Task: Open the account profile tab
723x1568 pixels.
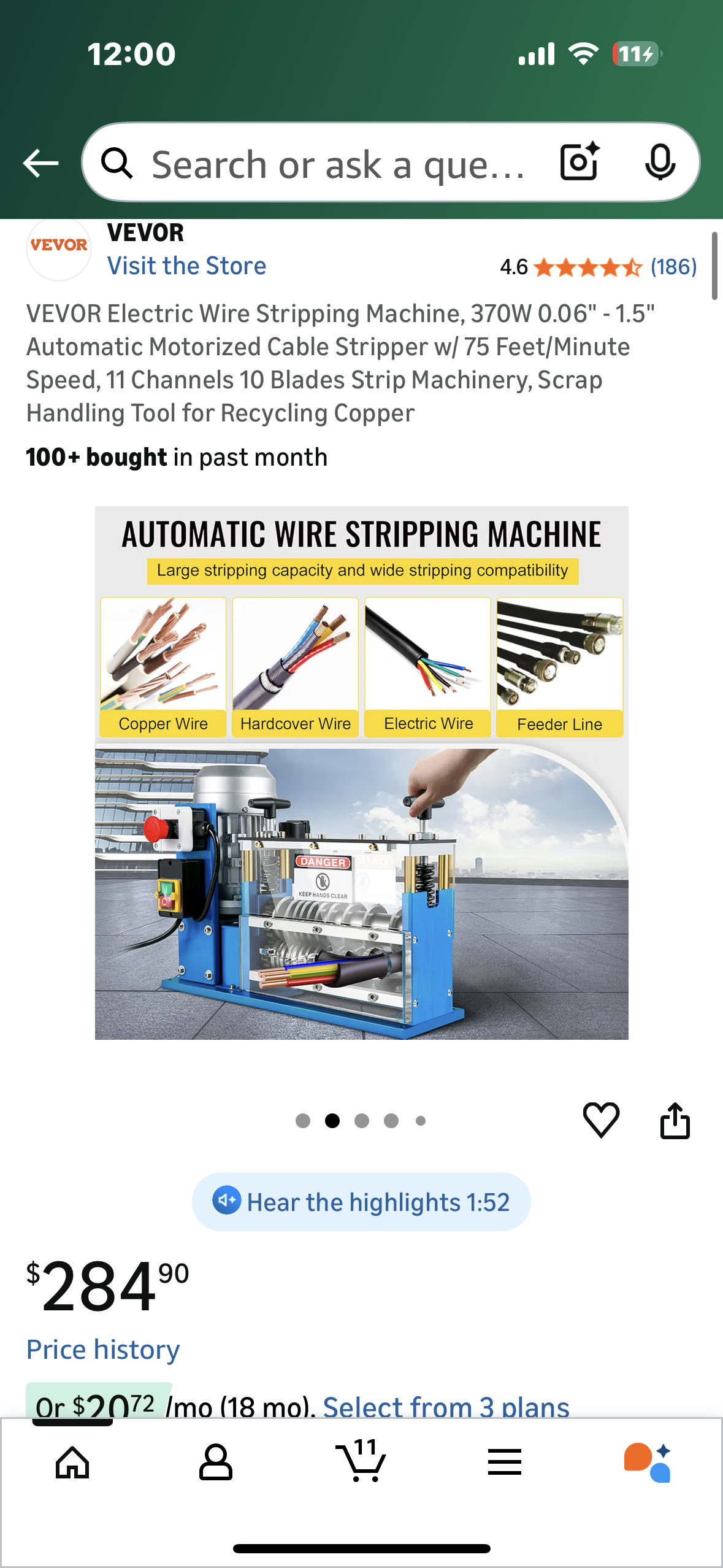Action: tap(216, 1462)
